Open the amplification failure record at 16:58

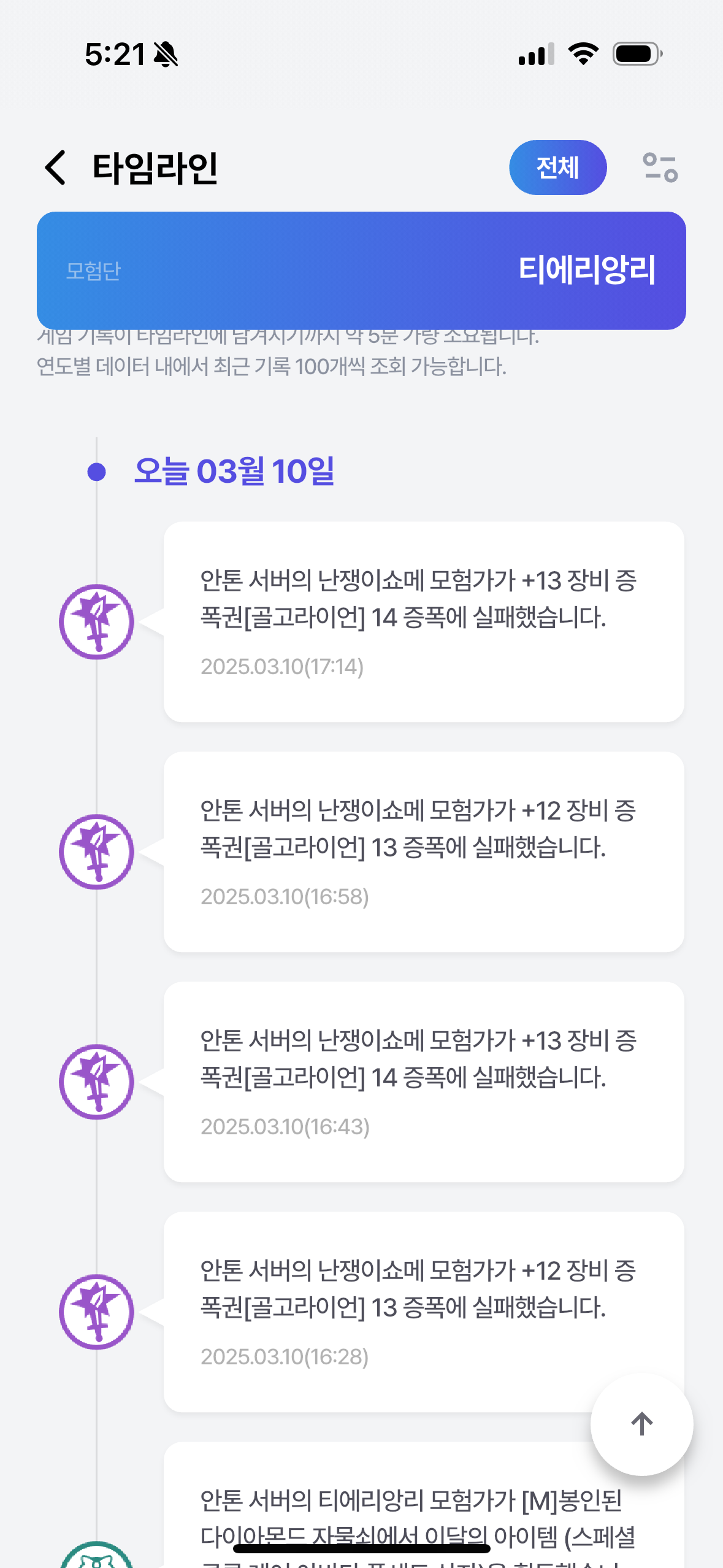point(423,851)
